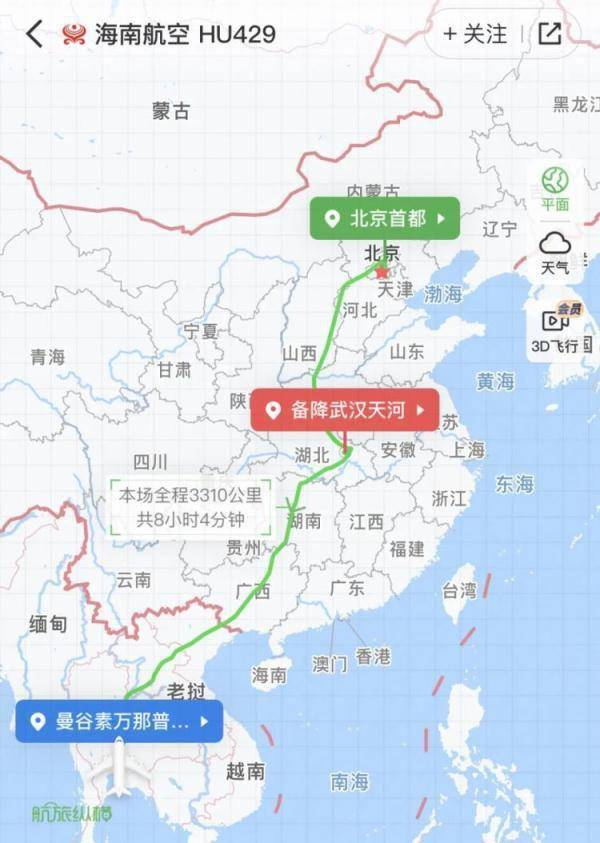Follow flight HU429 with 关注 button
The height and width of the screenshot is (843, 600).
(475, 34)
